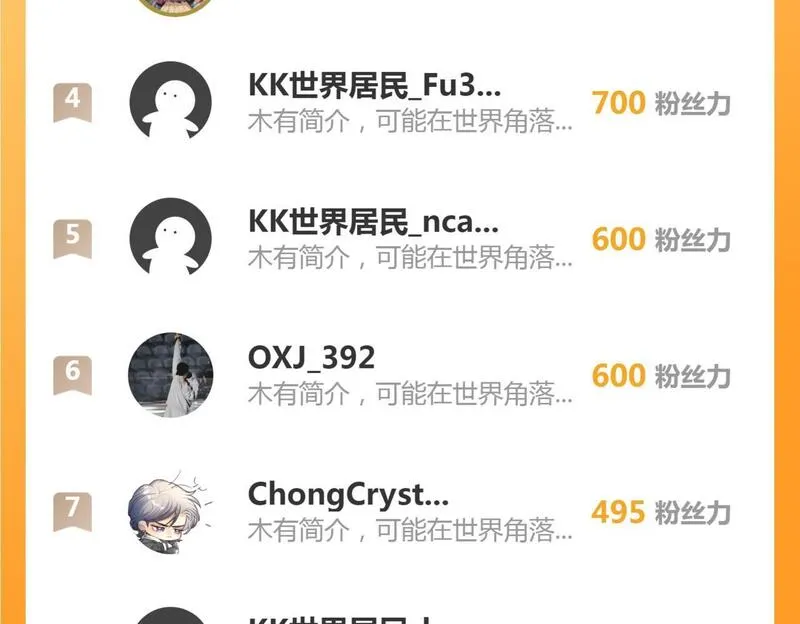Select OXJ_392 in the fan ranking

[312, 358]
